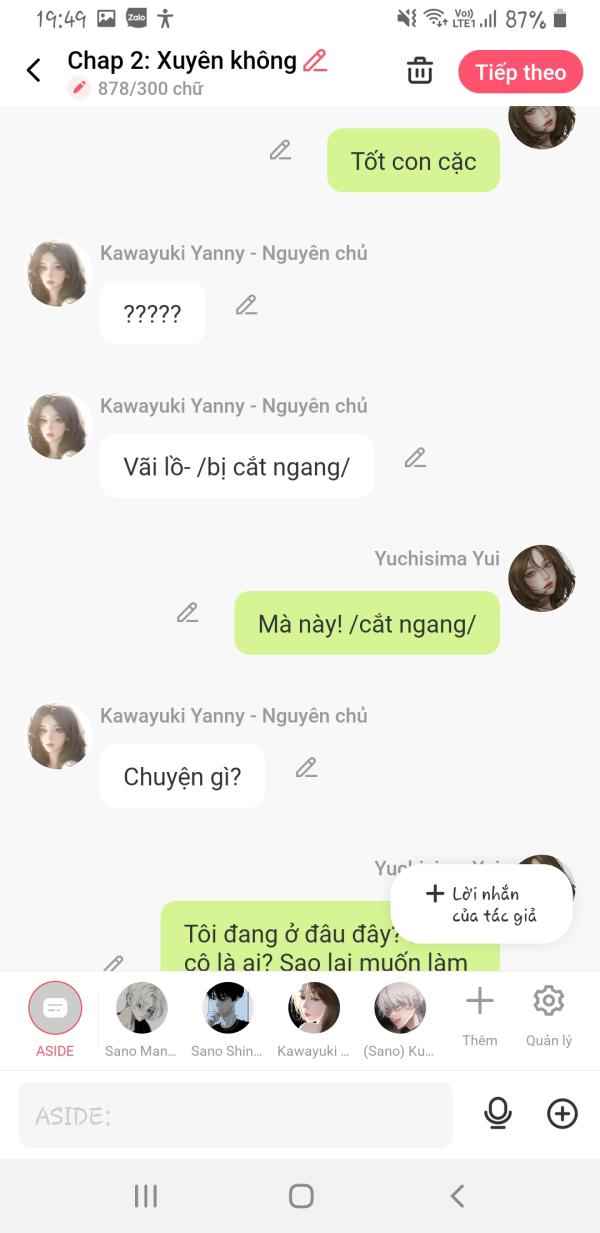
Task: Open the circled plus attachment icon
Action: pos(562,1113)
